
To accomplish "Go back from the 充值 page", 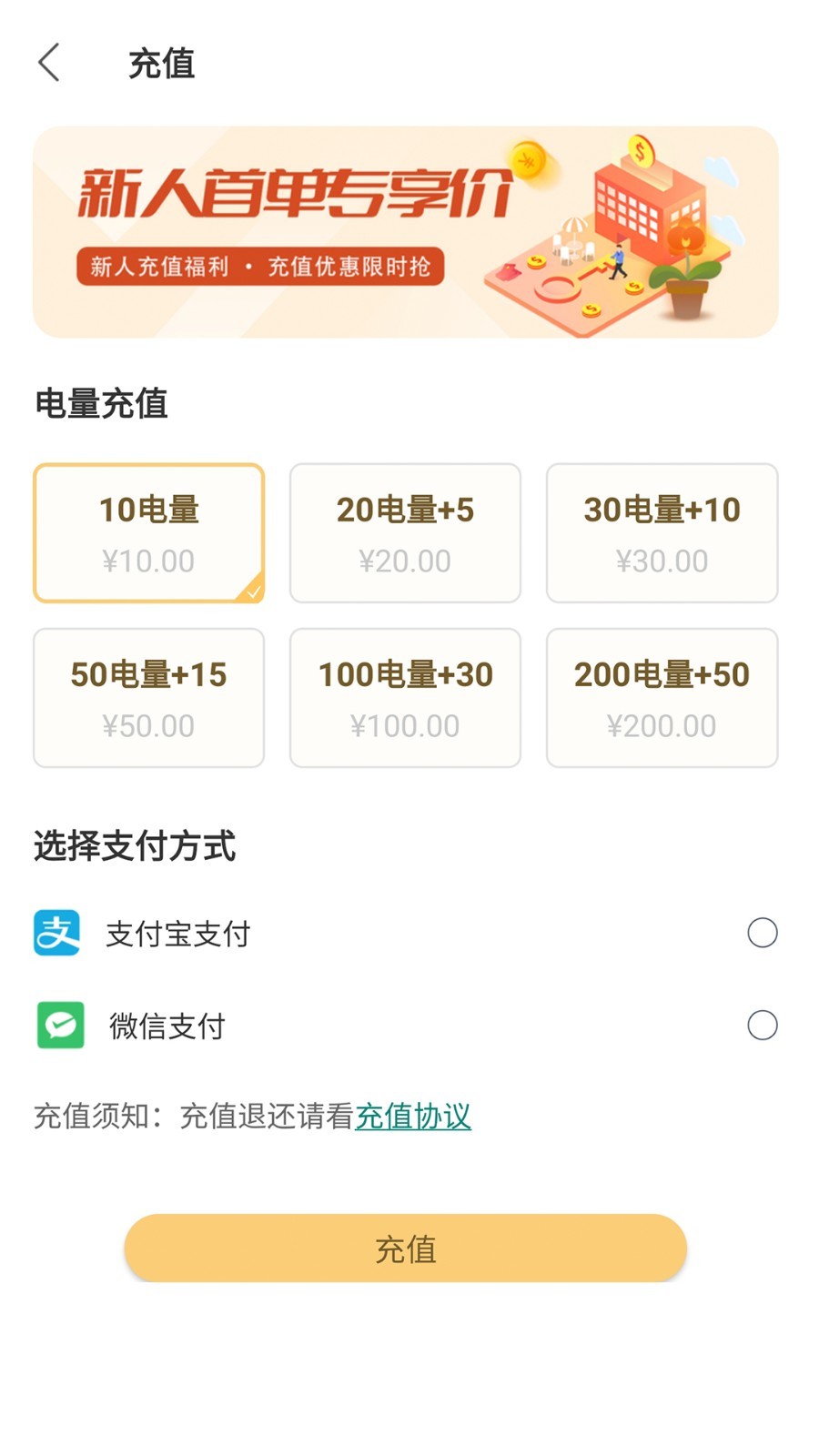I will click(50, 63).
